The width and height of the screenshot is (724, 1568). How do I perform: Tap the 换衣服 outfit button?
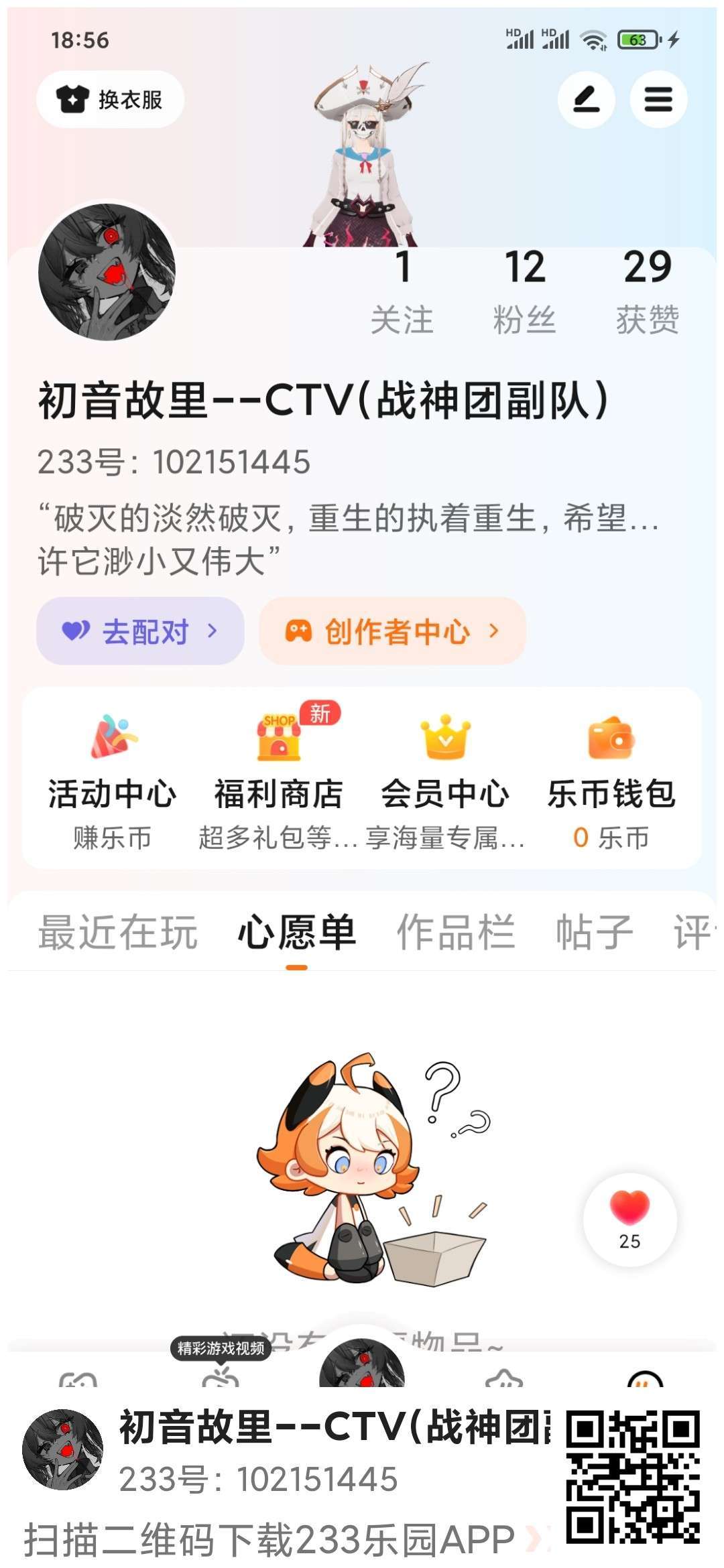[x=110, y=100]
